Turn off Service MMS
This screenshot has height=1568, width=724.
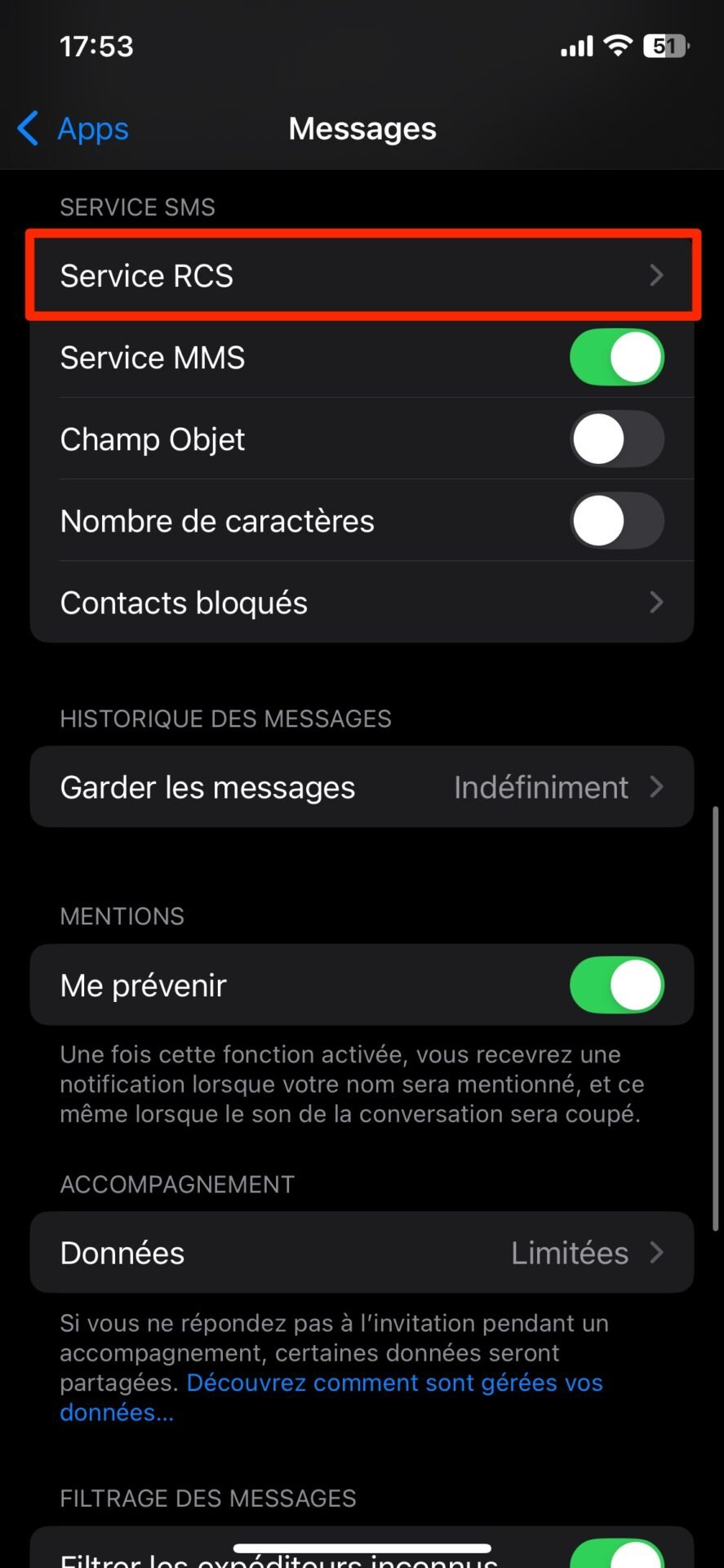click(x=616, y=357)
